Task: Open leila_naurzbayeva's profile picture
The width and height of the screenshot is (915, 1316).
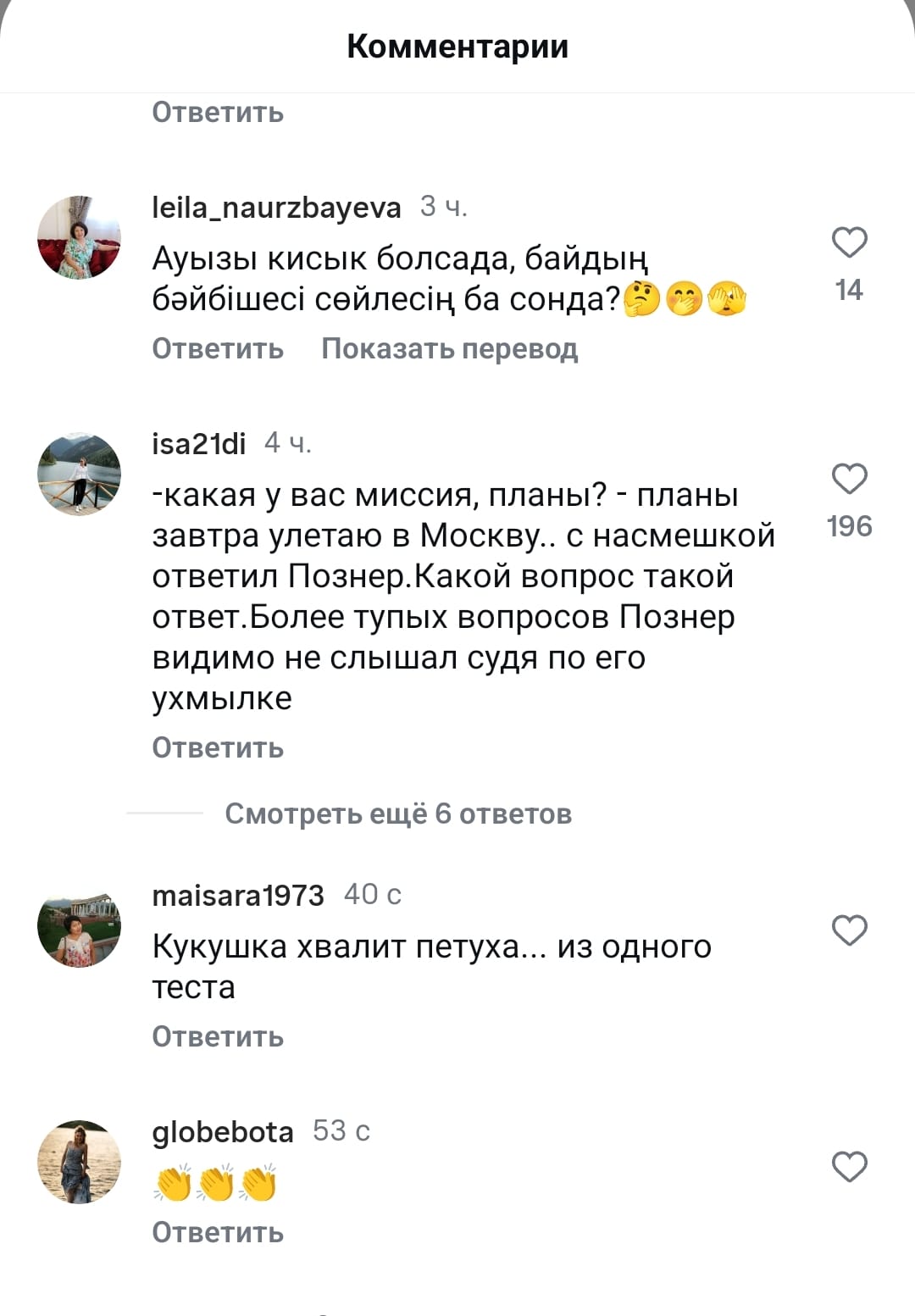Action: 80,238
